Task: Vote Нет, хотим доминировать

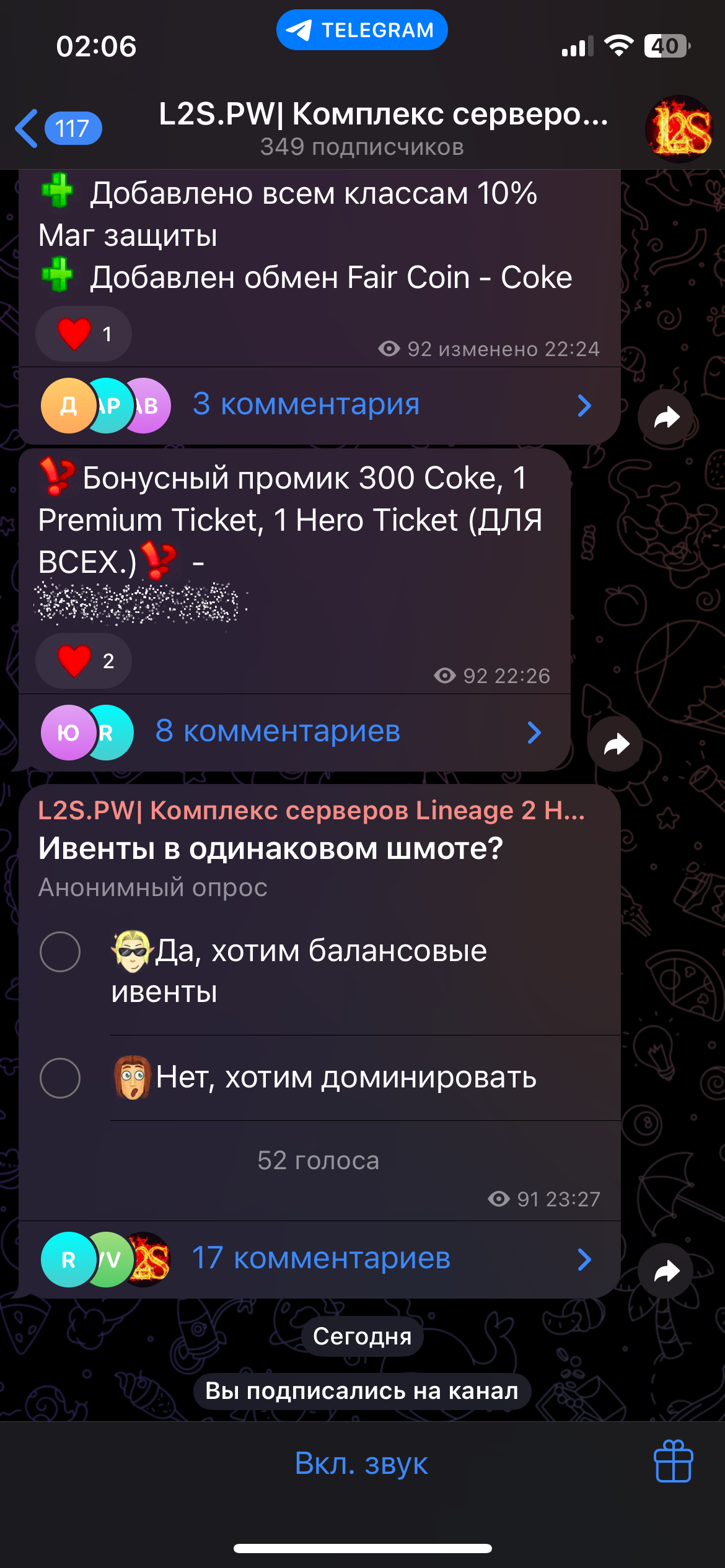Action: click(x=60, y=1078)
